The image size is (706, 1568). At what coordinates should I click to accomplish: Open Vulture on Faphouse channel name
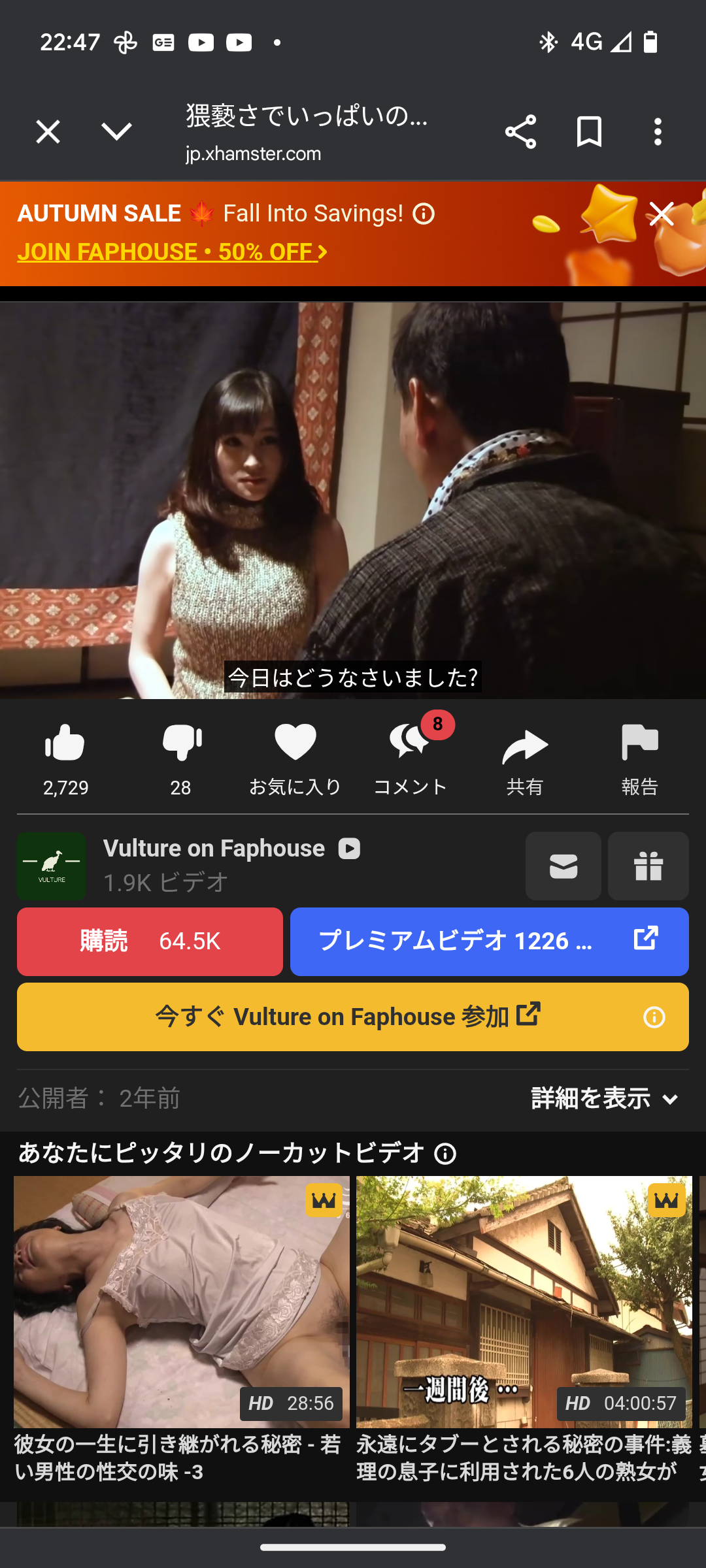pos(214,847)
